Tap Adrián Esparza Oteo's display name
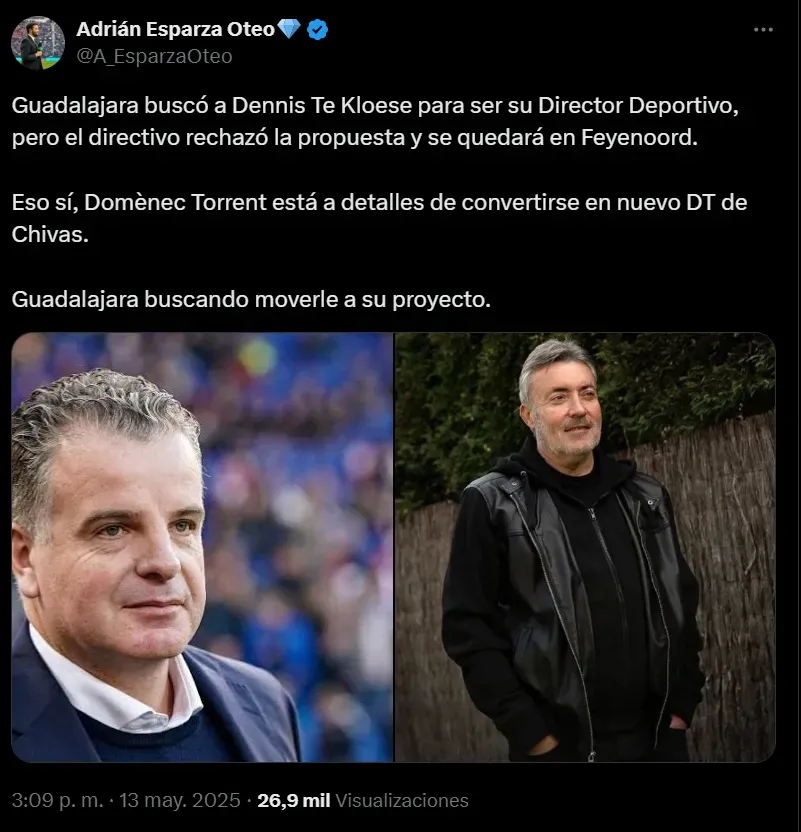 tap(175, 30)
